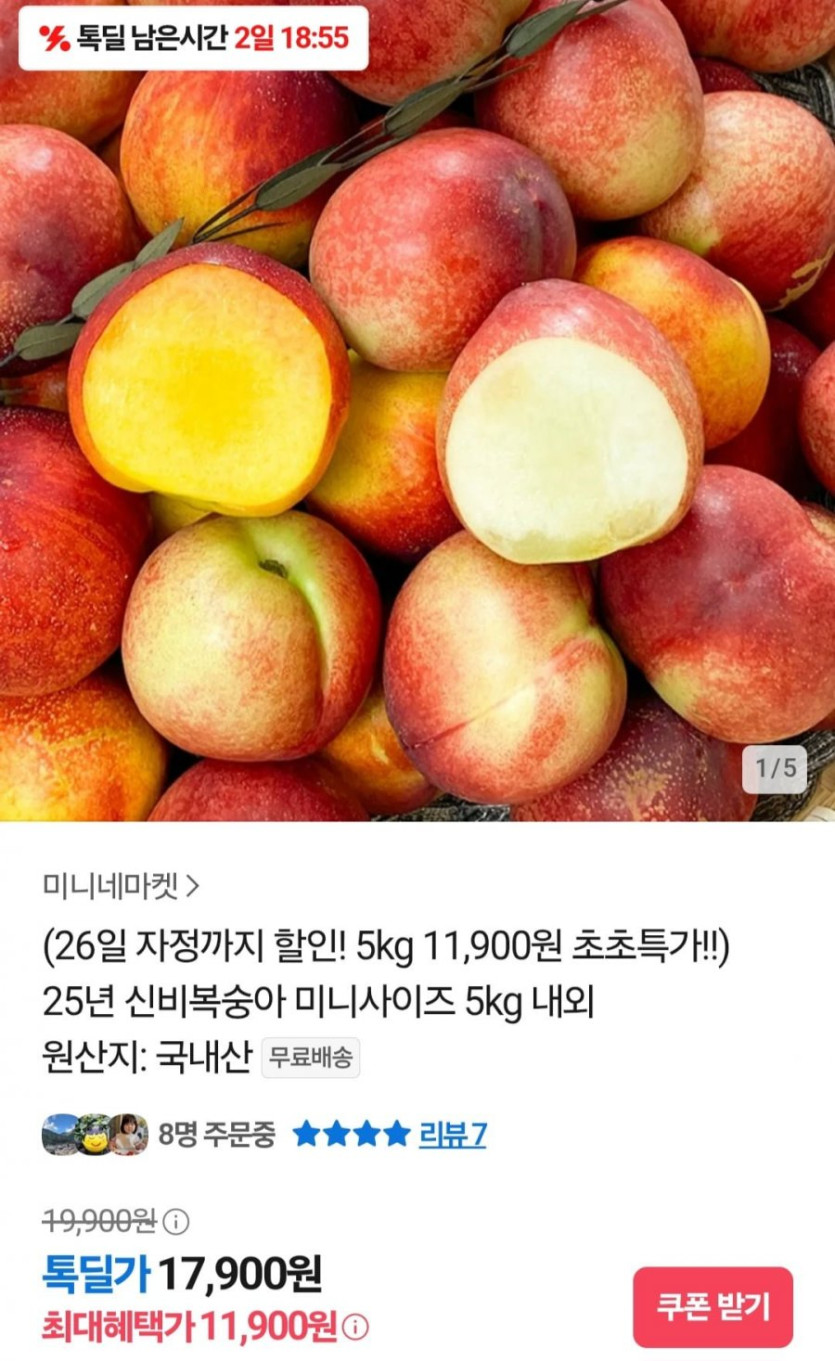The width and height of the screenshot is (835, 1361).
Task: Open the 리뷰 7 reviews link
Action: pos(452,1134)
